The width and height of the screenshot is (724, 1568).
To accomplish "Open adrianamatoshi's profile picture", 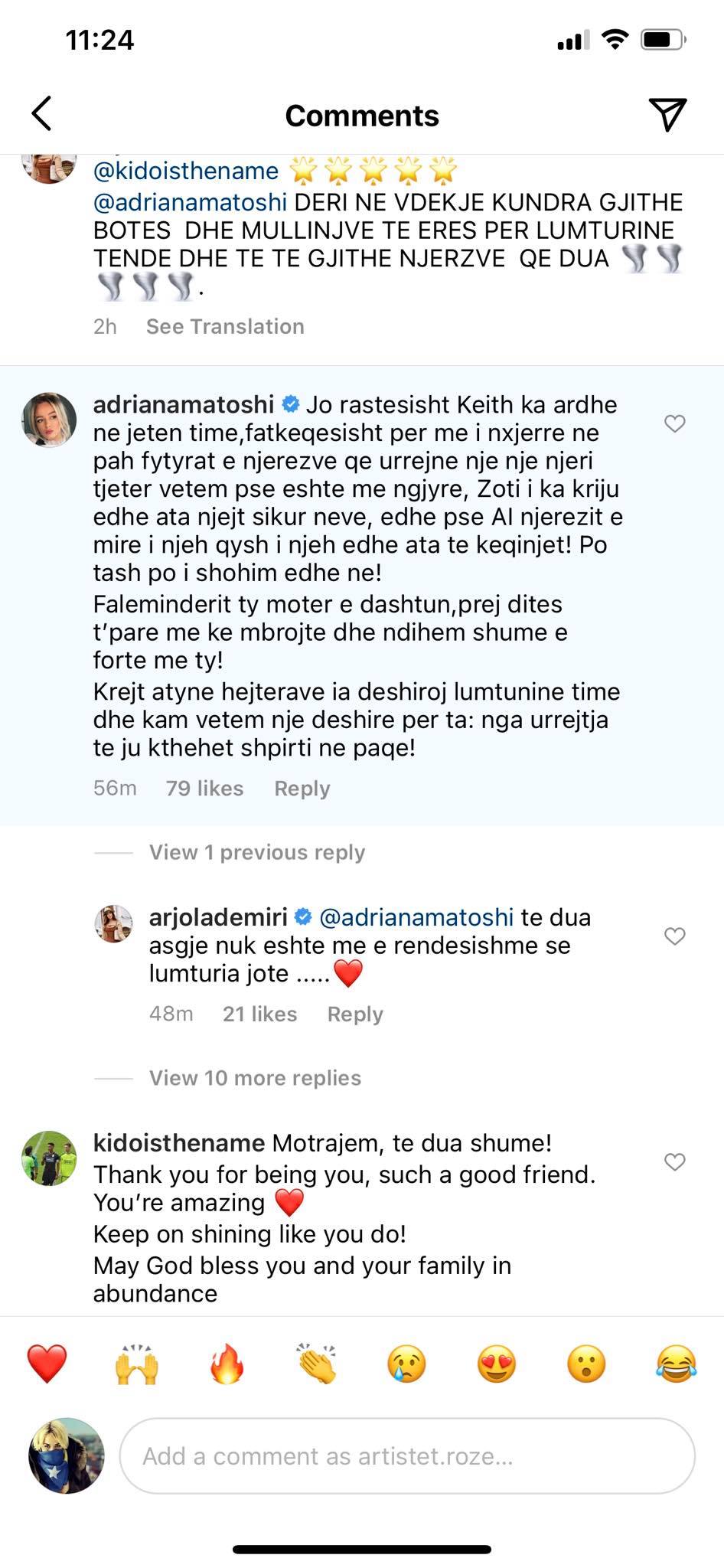I will click(x=50, y=420).
